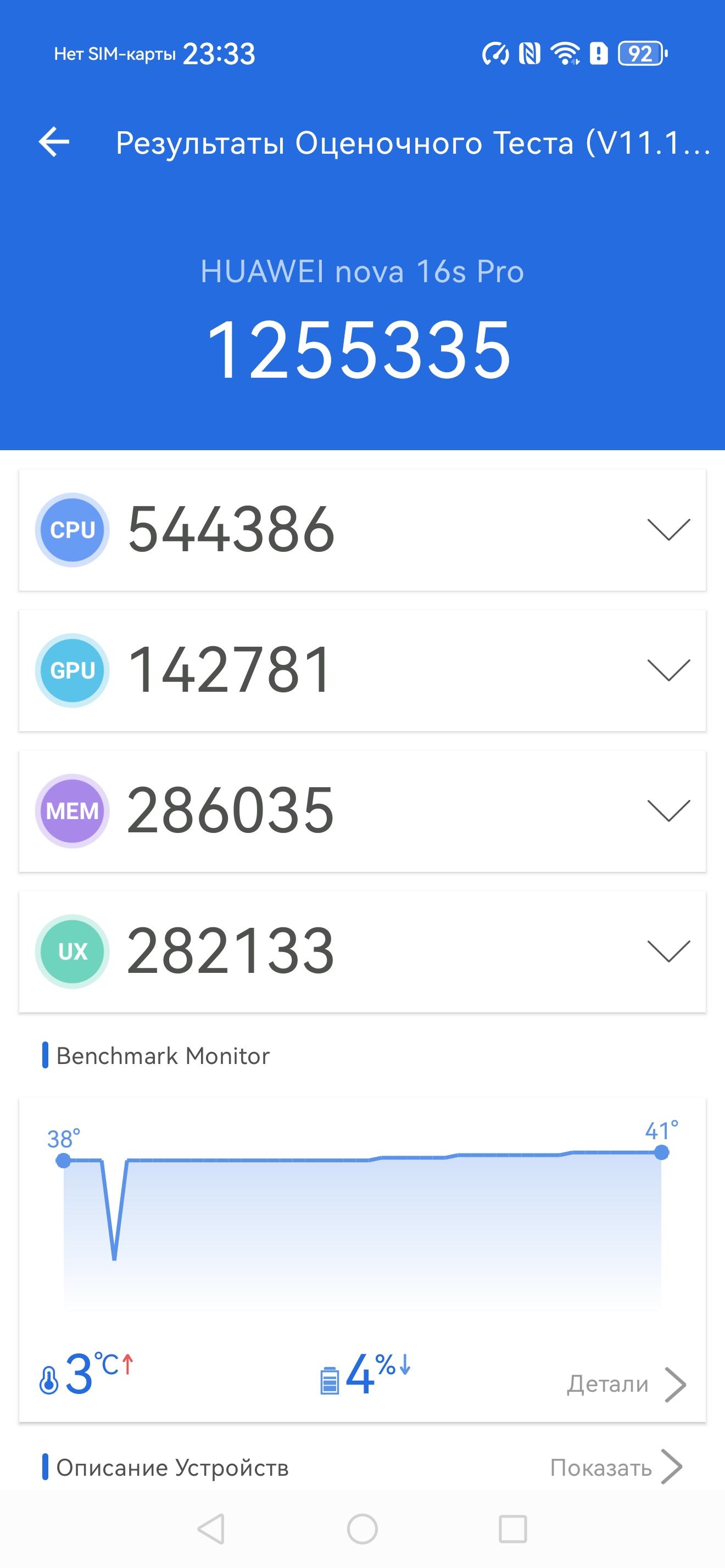Go back using the top-left arrow

click(x=54, y=142)
